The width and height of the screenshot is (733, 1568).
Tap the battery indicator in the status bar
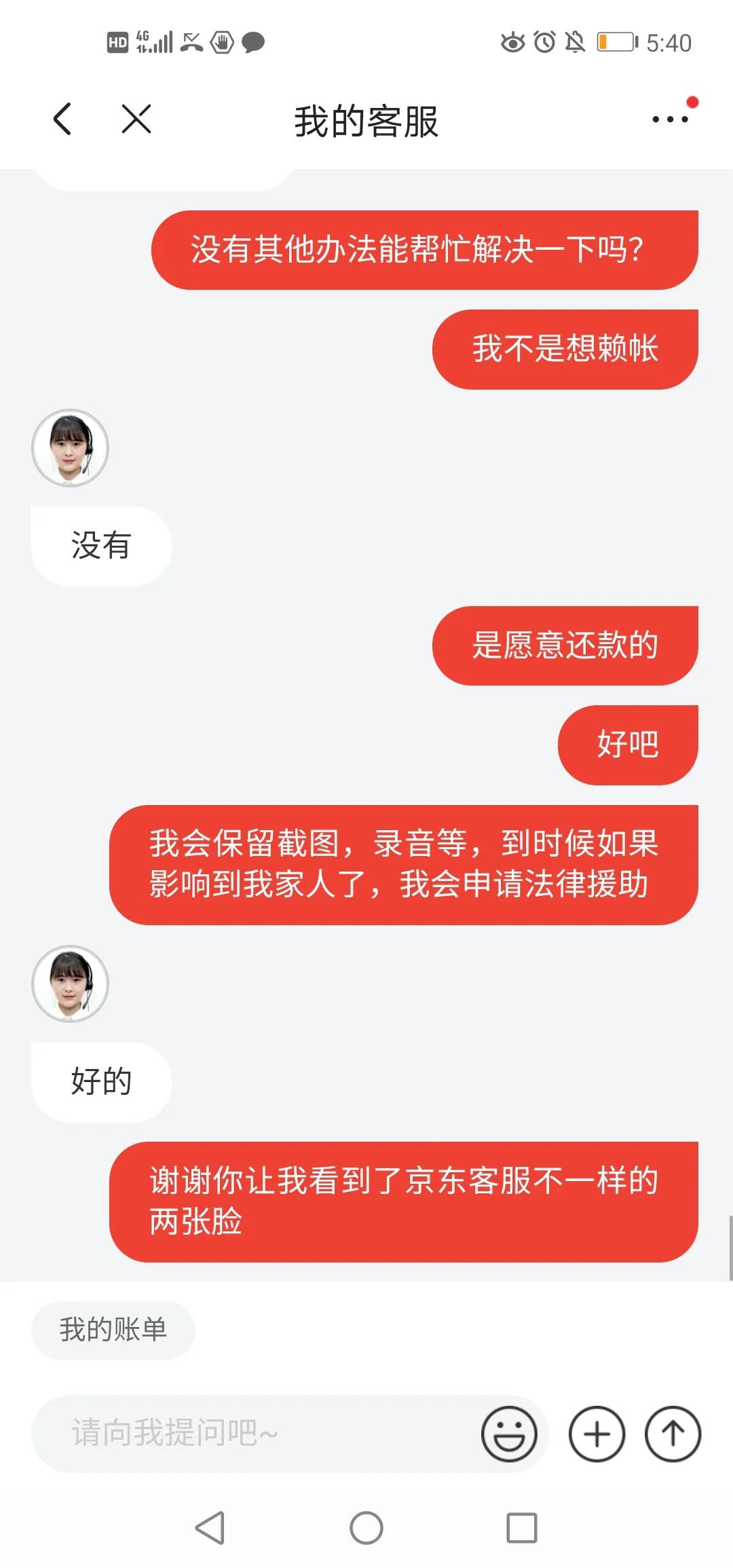(x=614, y=43)
